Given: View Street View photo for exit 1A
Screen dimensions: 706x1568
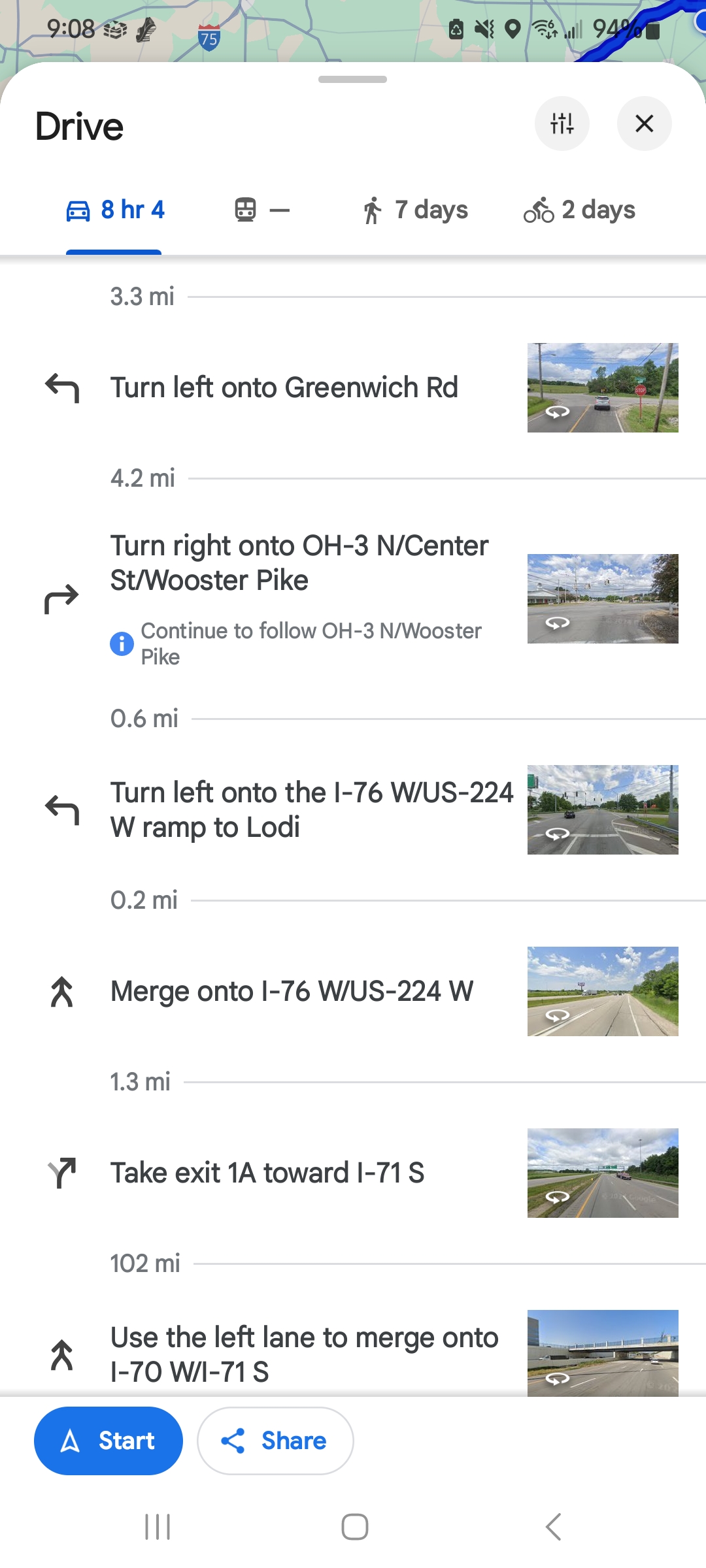Looking at the screenshot, I should click(603, 1173).
